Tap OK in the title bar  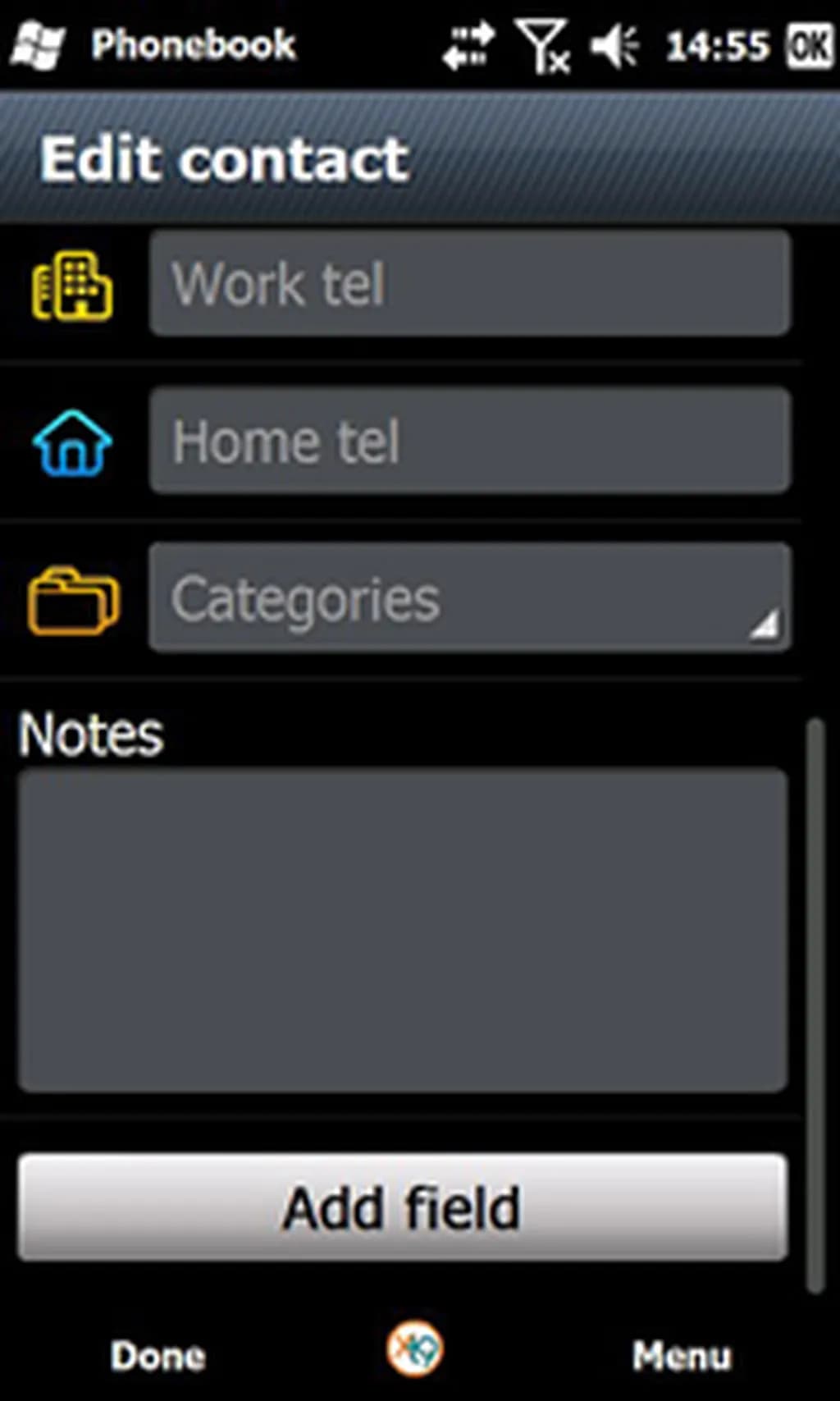click(x=809, y=45)
